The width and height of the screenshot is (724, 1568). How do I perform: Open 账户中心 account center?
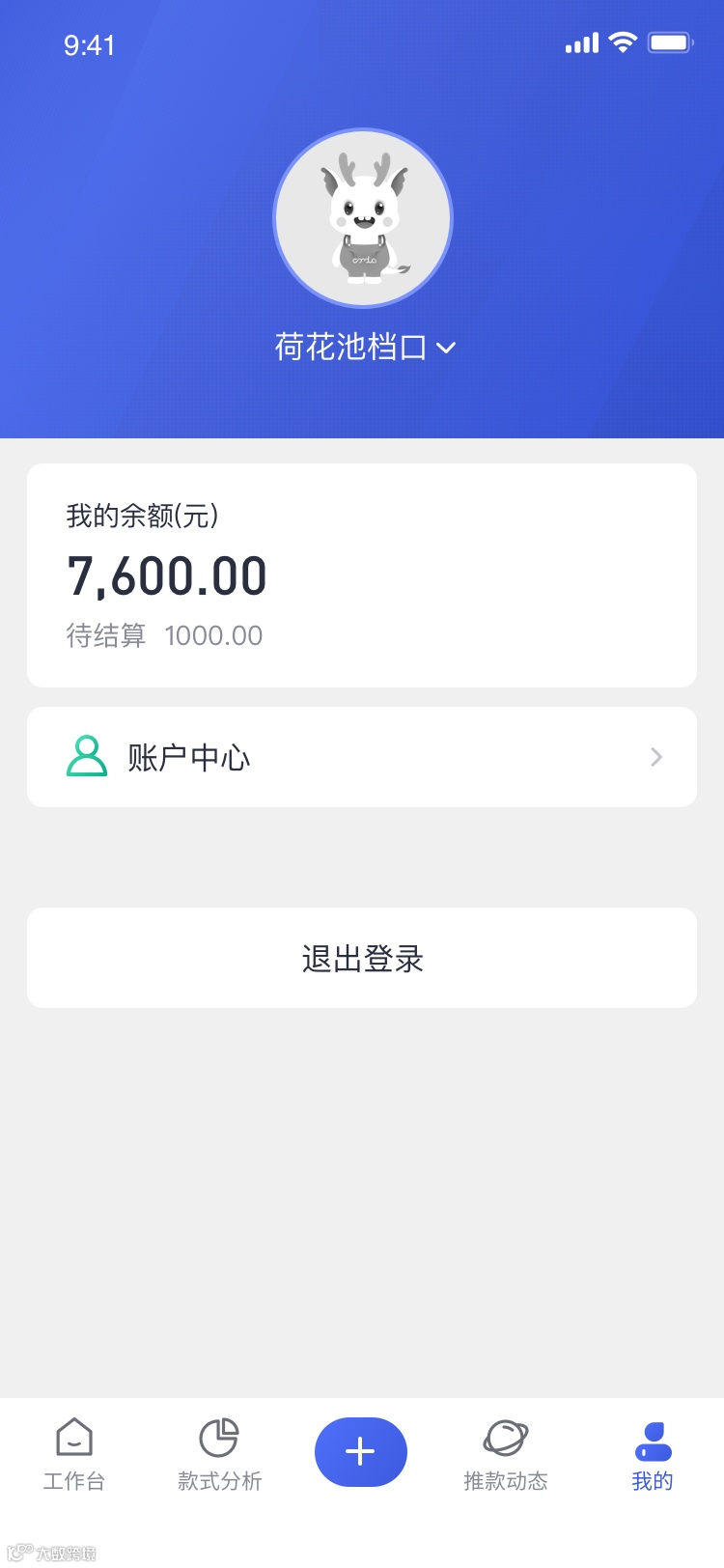click(x=362, y=757)
